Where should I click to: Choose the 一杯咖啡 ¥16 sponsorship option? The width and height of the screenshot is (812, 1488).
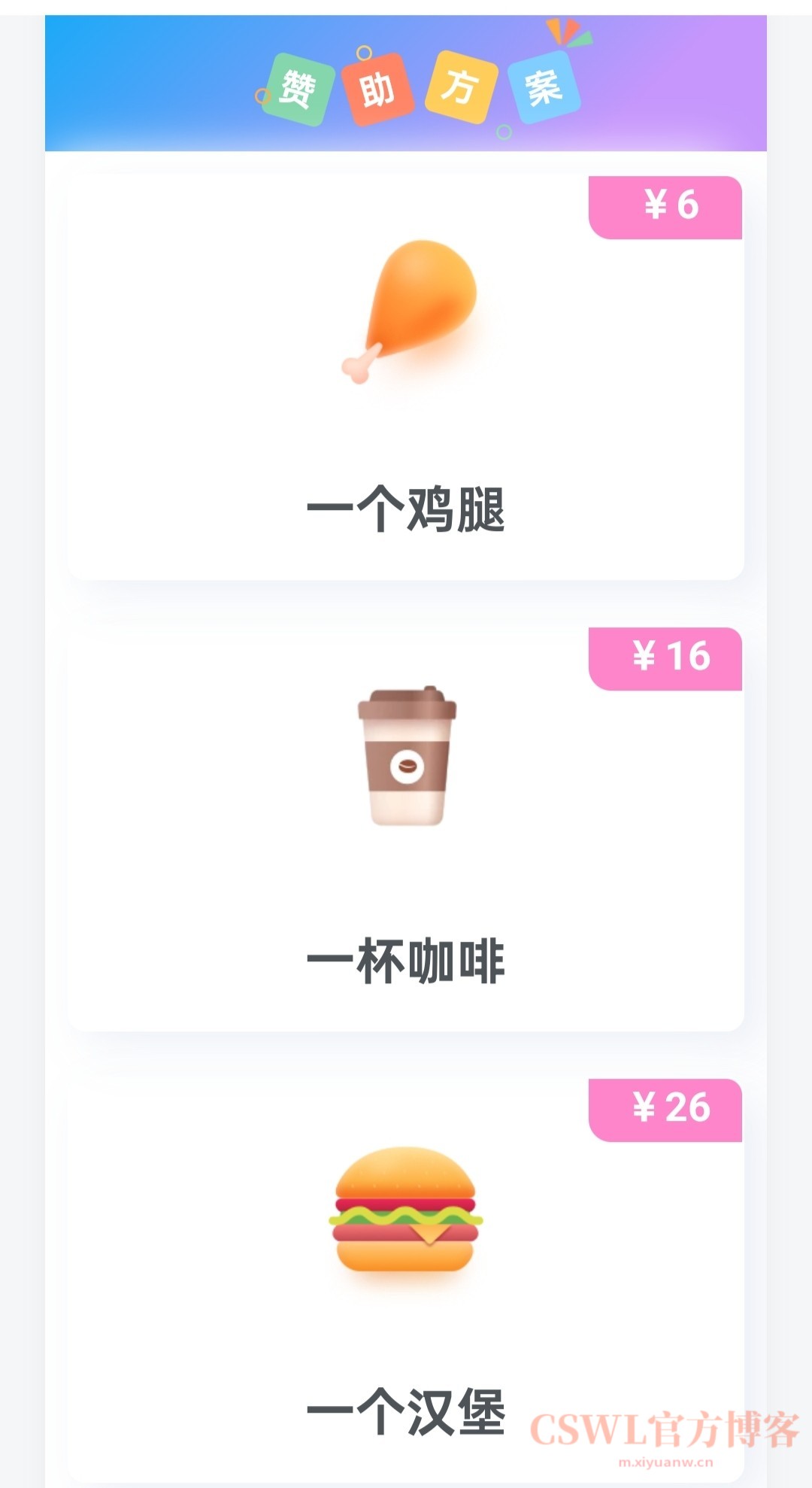tap(406, 828)
